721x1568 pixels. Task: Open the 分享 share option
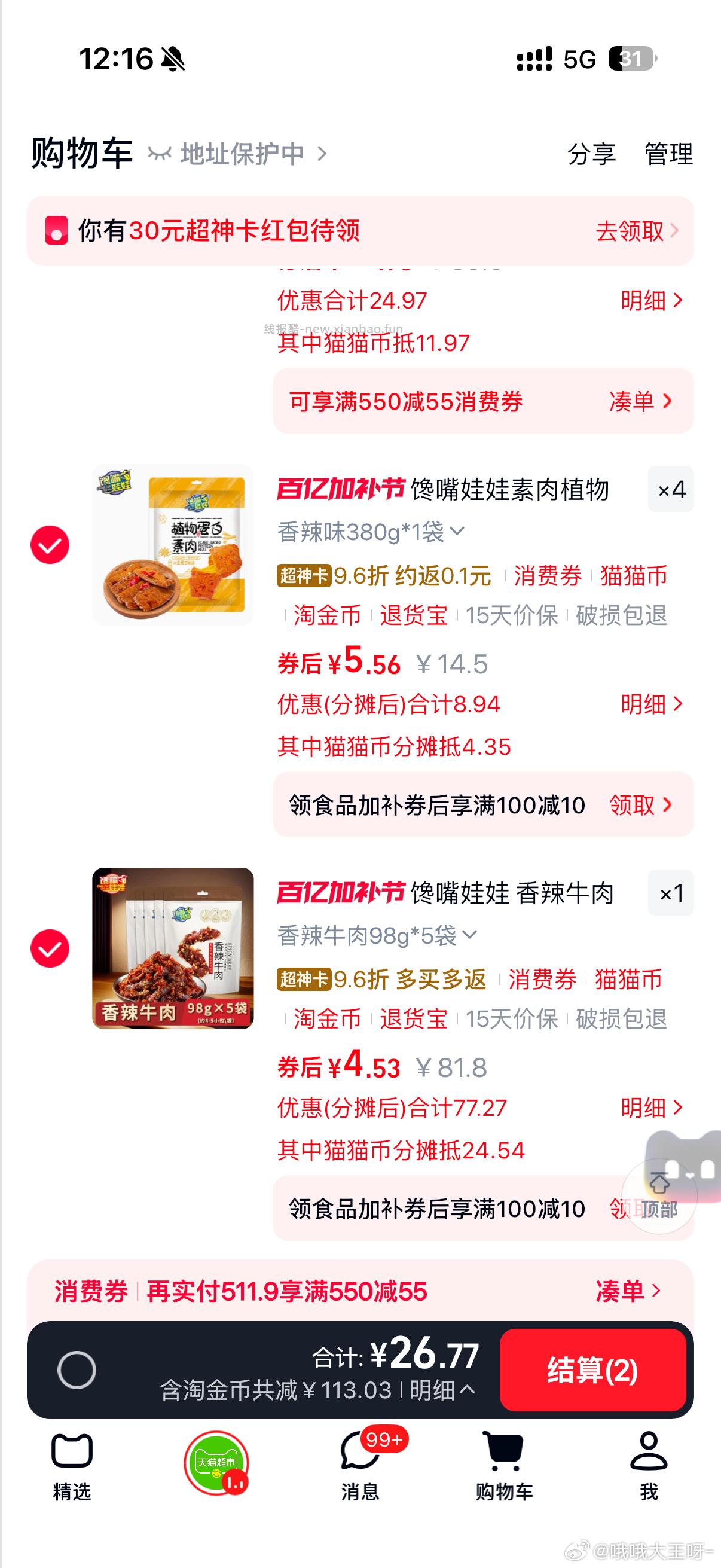tap(591, 154)
